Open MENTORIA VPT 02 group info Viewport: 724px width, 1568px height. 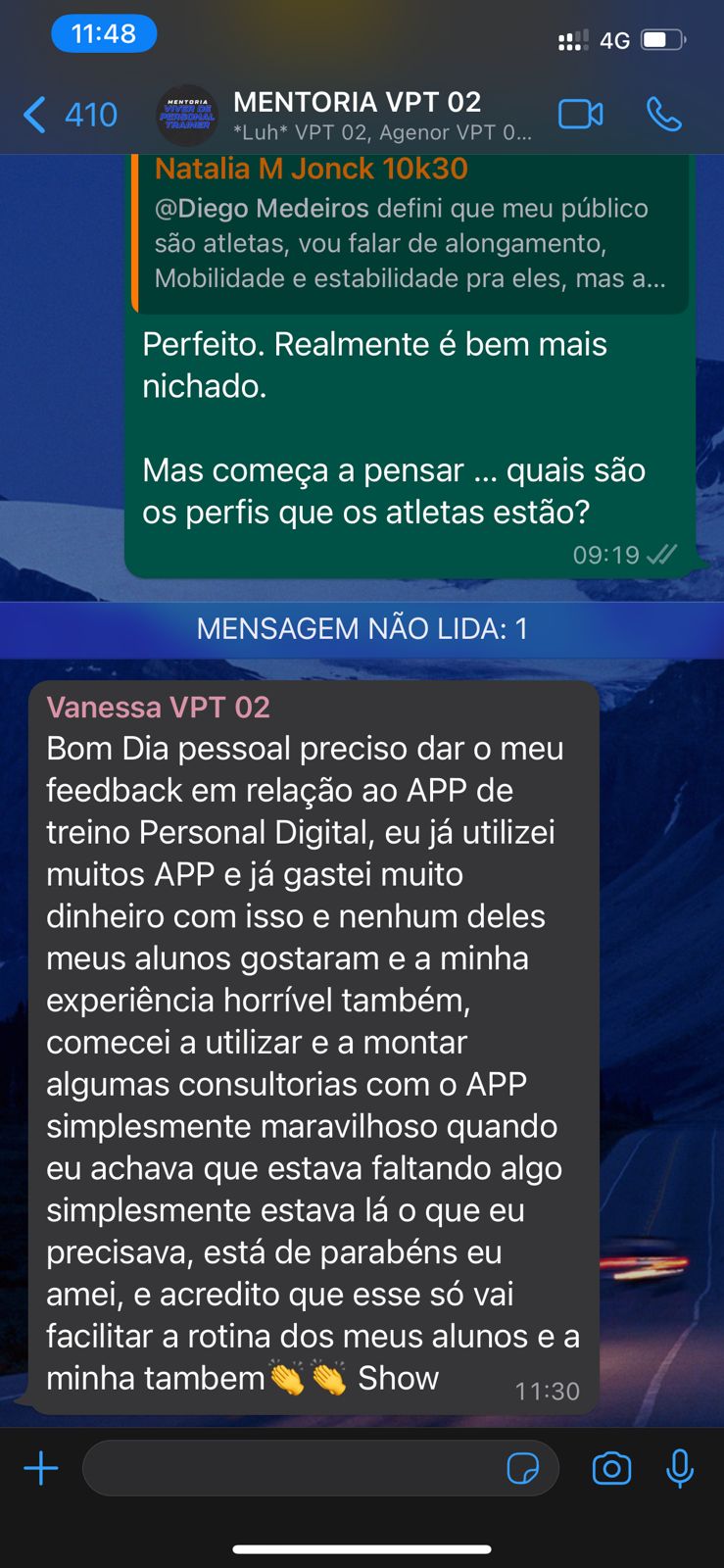tap(382, 116)
